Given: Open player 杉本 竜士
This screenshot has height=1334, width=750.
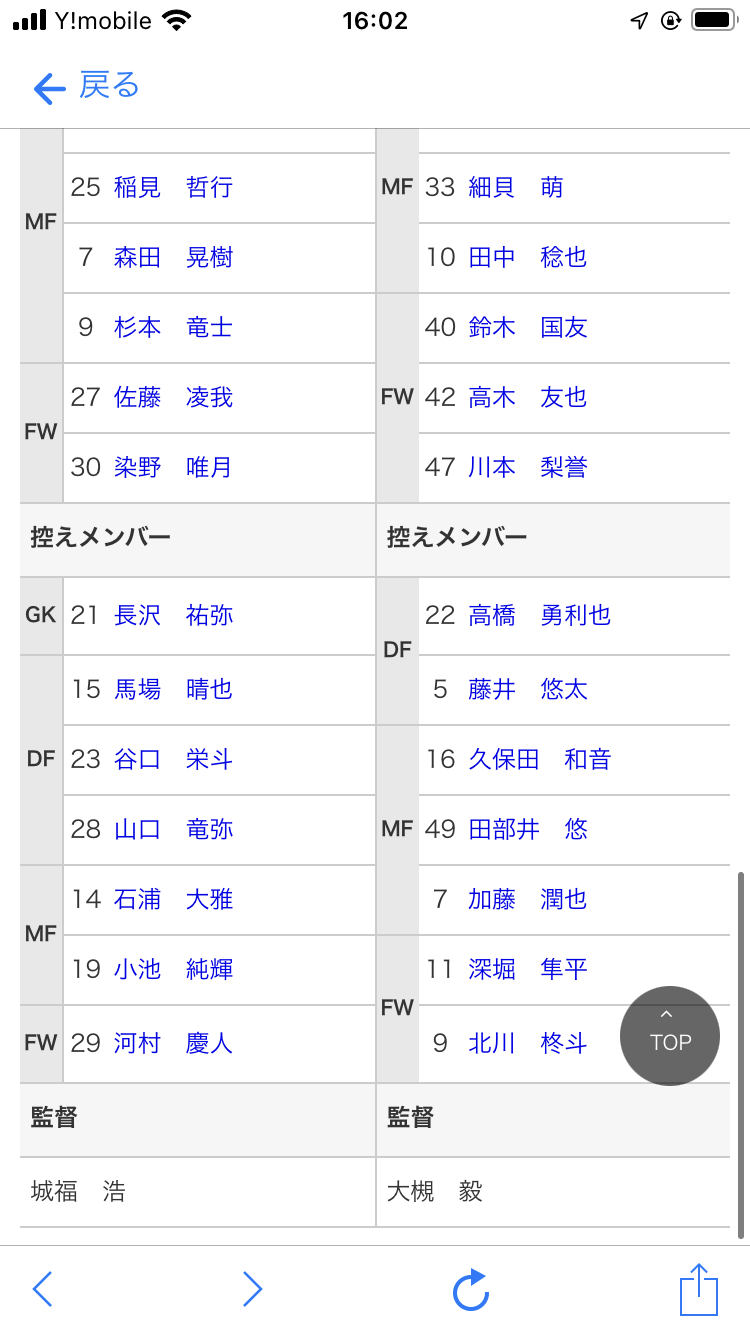Looking at the screenshot, I should [173, 327].
